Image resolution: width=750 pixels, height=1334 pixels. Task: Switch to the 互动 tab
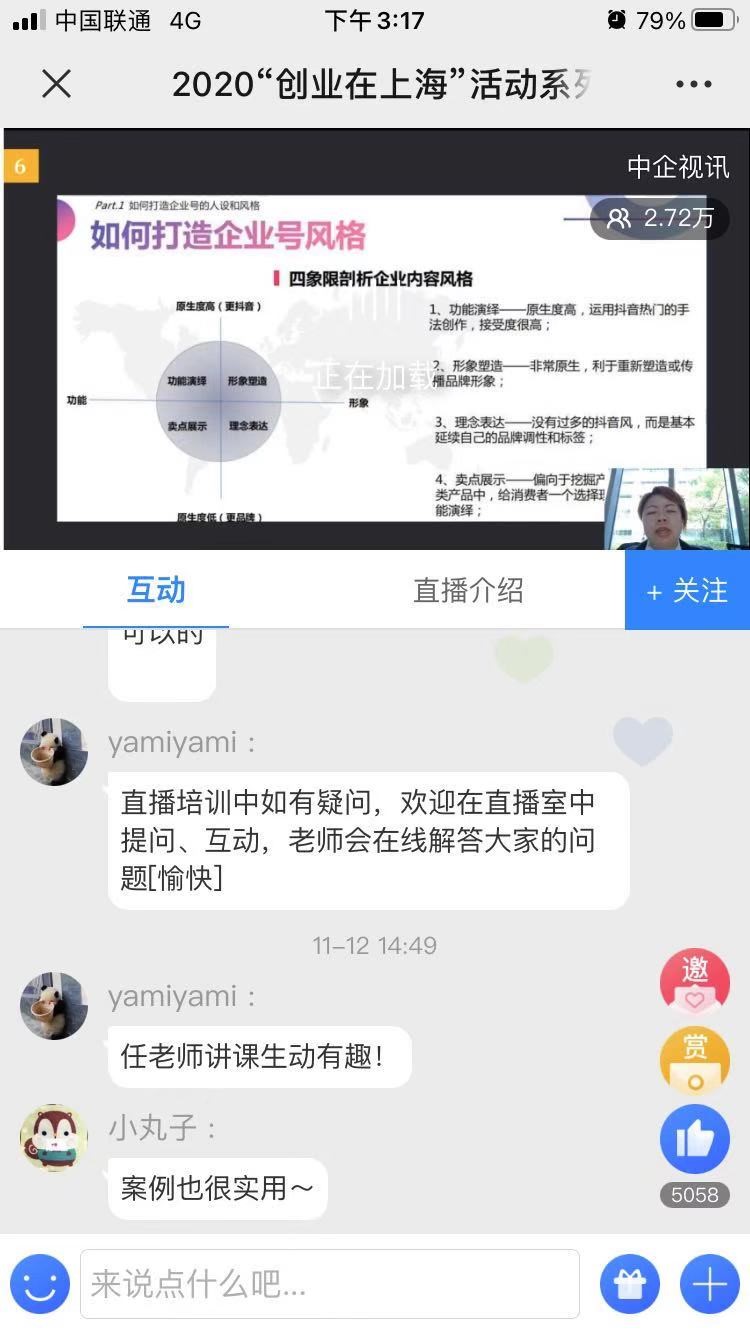pos(156,590)
